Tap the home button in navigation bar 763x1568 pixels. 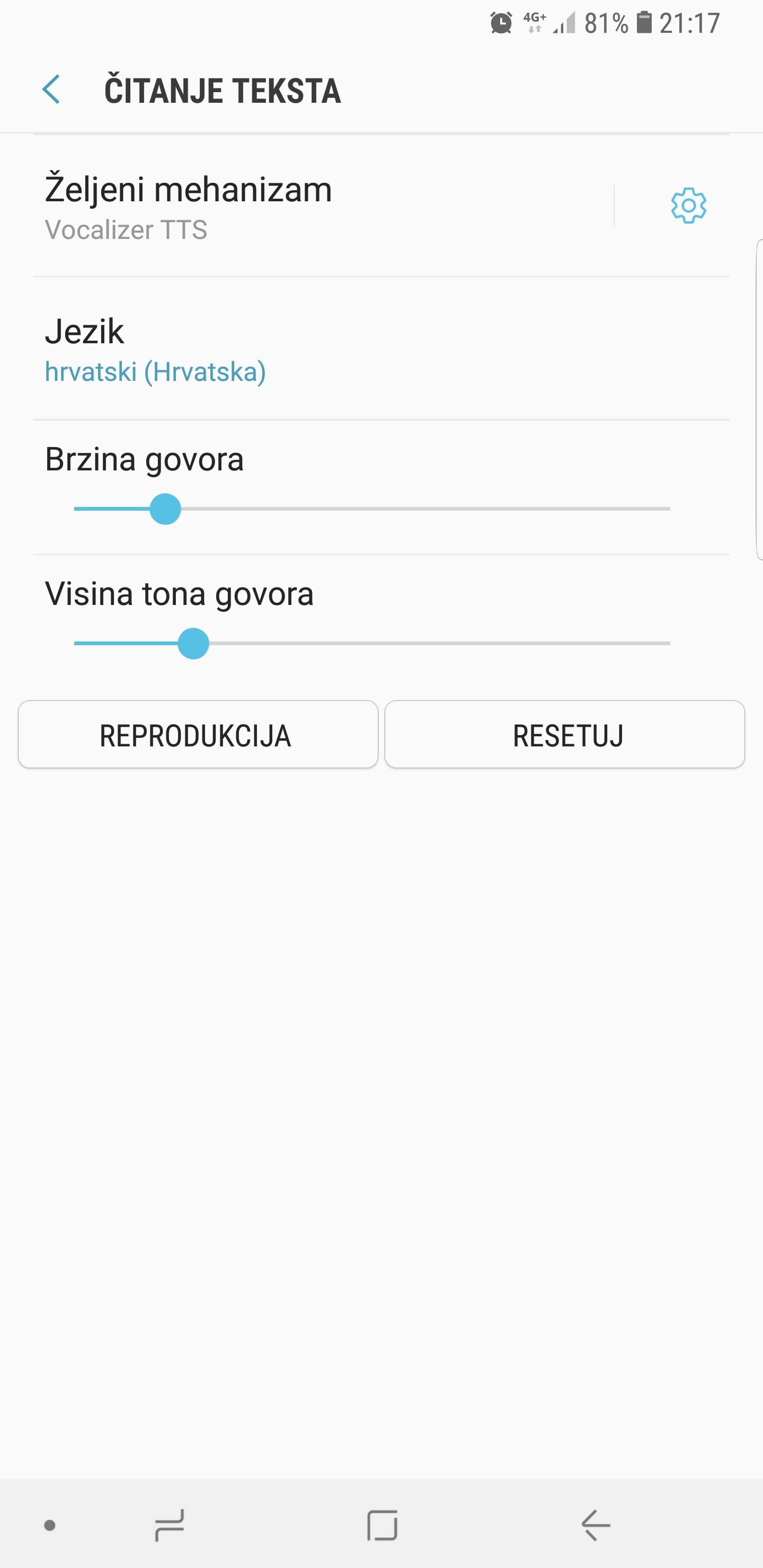coord(382,1525)
